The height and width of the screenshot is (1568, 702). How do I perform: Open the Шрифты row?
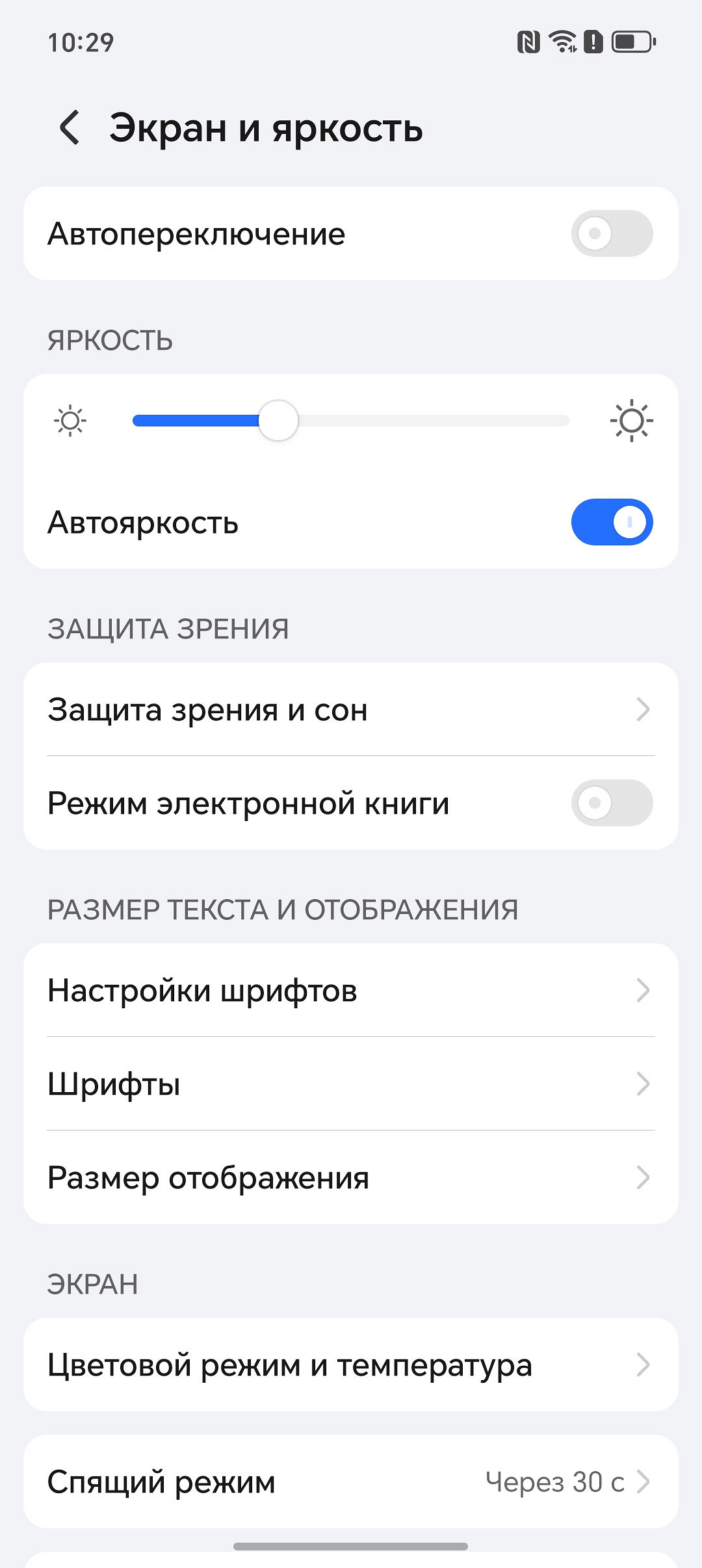[x=351, y=1084]
